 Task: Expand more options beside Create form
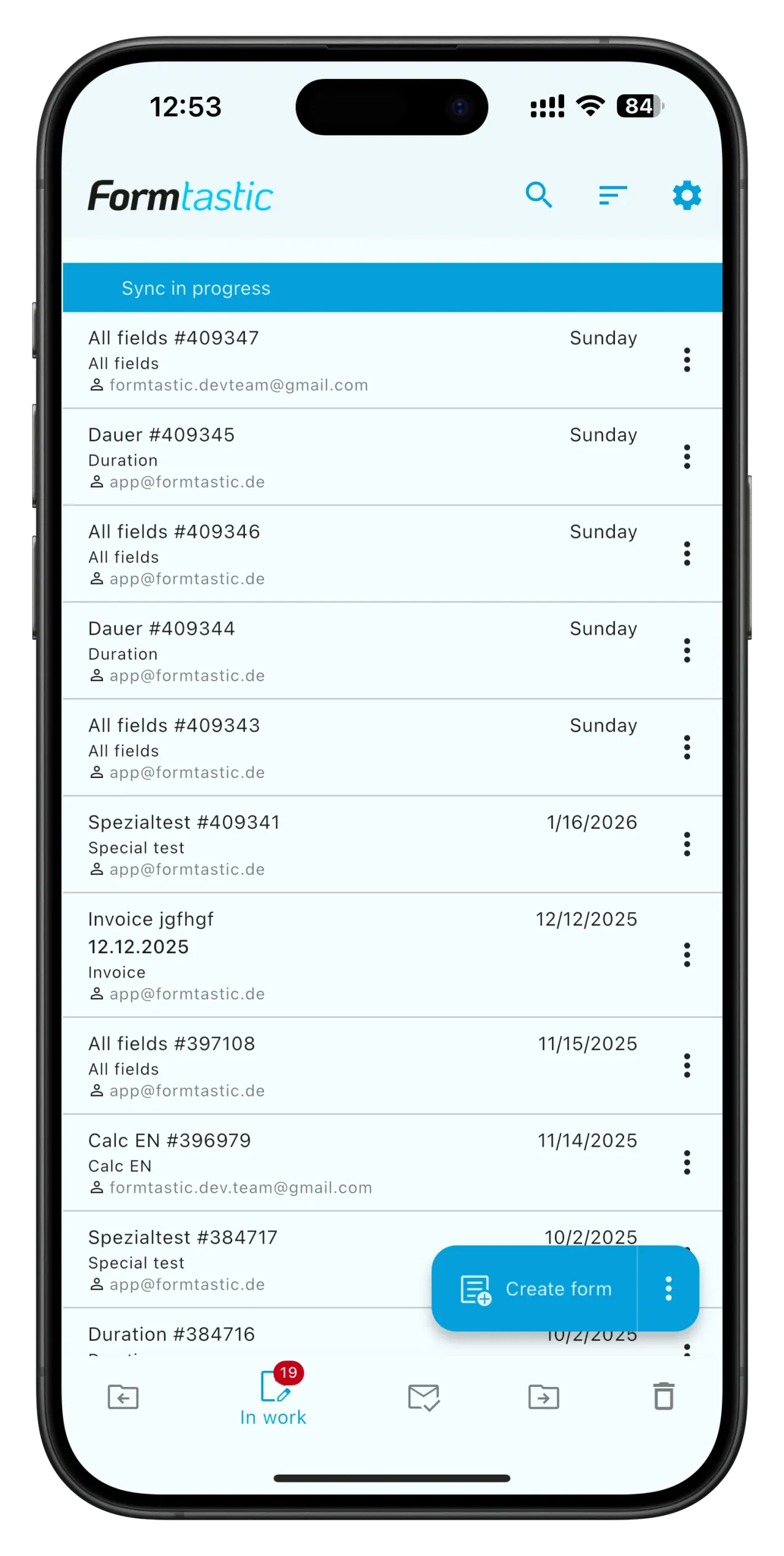coord(668,1289)
